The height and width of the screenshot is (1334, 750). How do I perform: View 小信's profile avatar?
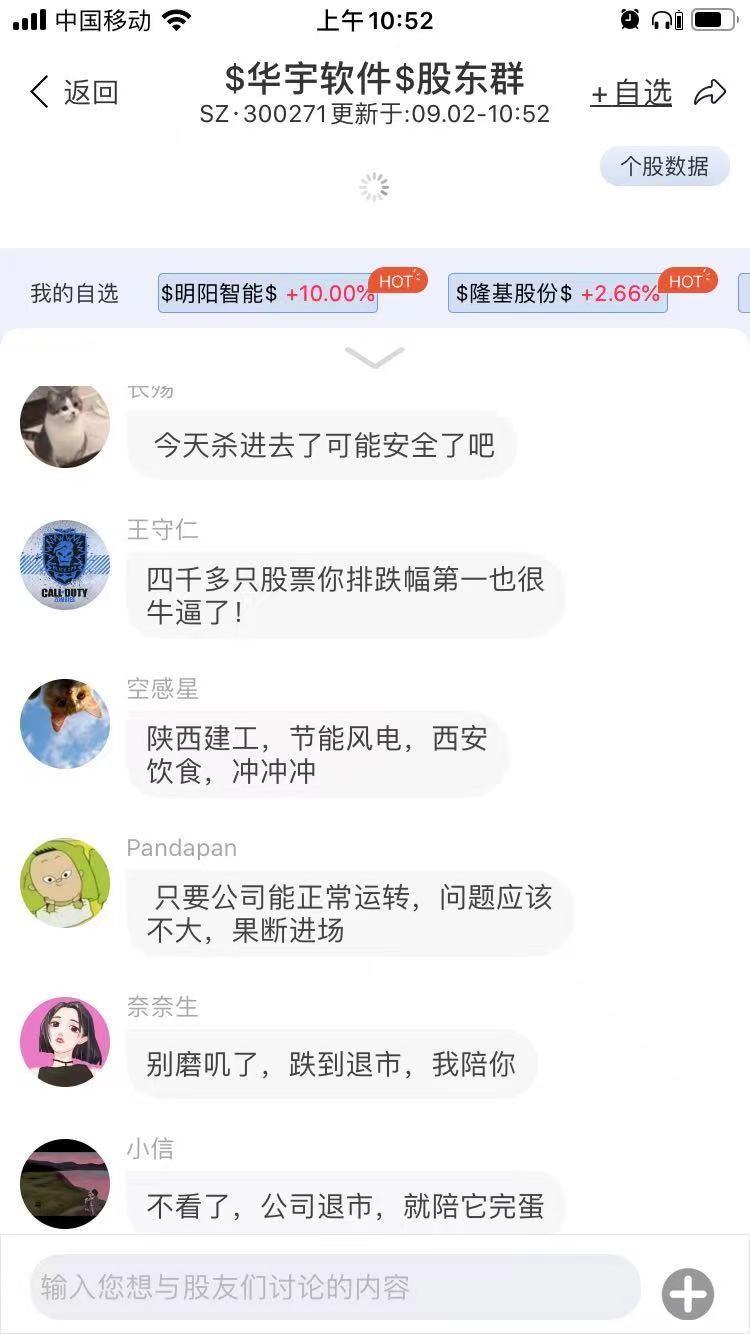[65, 1183]
